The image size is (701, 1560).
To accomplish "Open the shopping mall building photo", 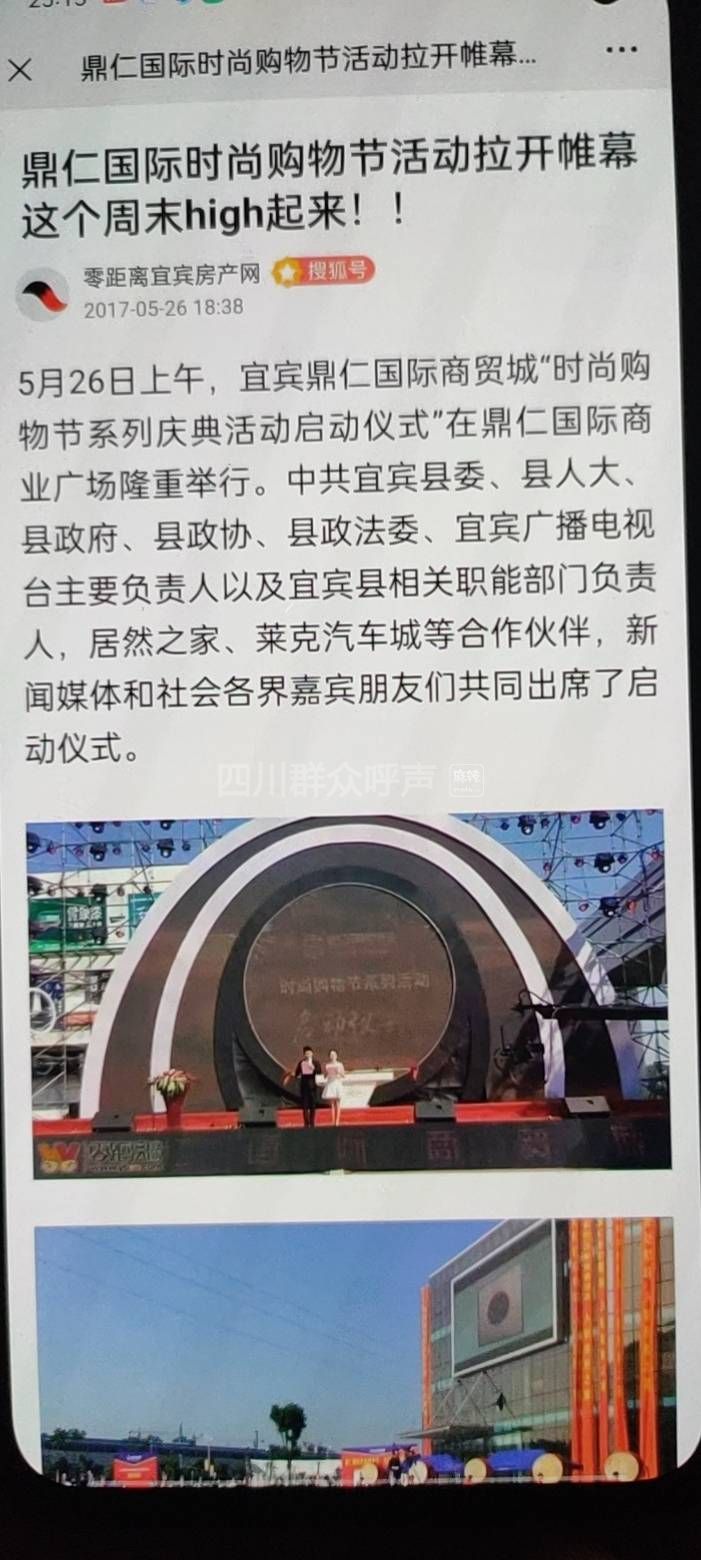I will 355,1352.
